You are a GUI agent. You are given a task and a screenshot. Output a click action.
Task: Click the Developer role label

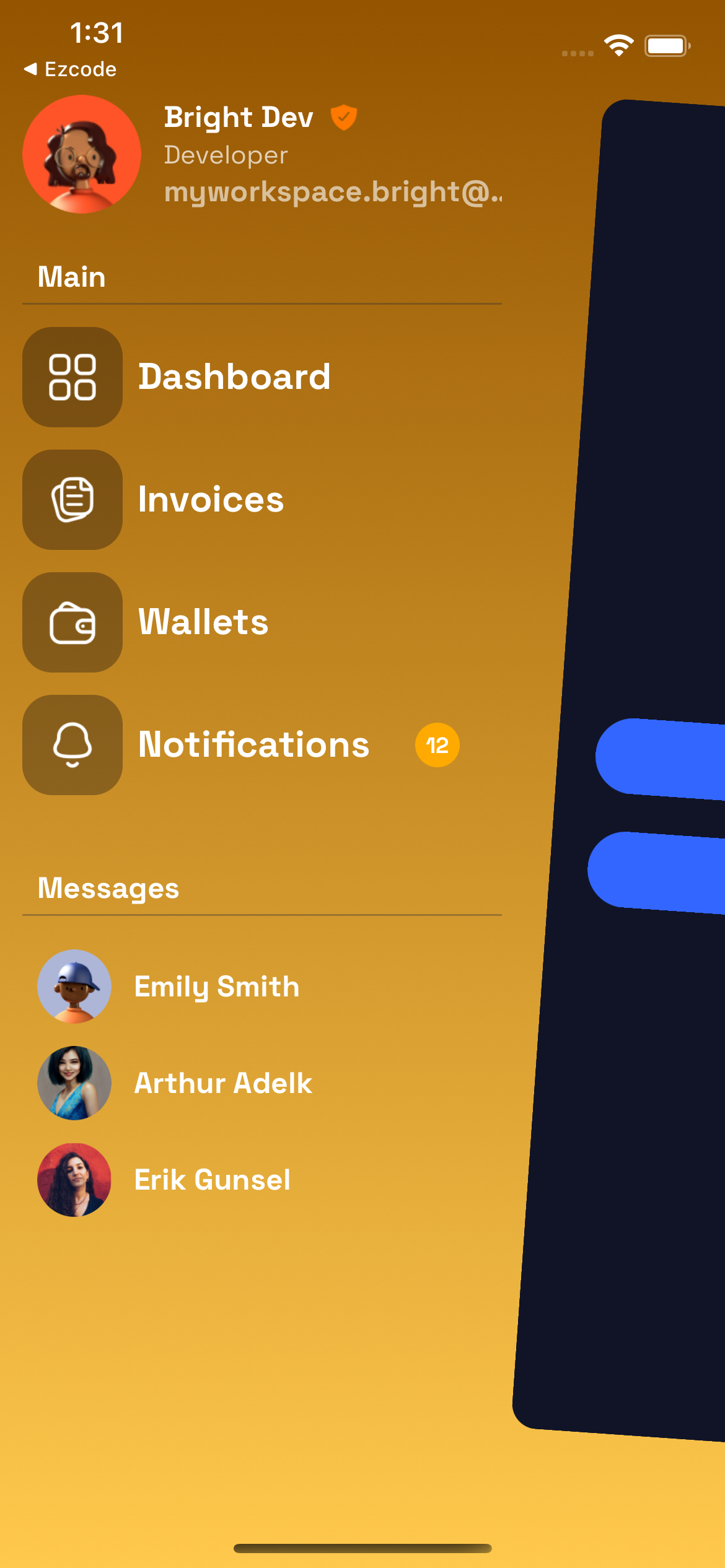[226, 155]
